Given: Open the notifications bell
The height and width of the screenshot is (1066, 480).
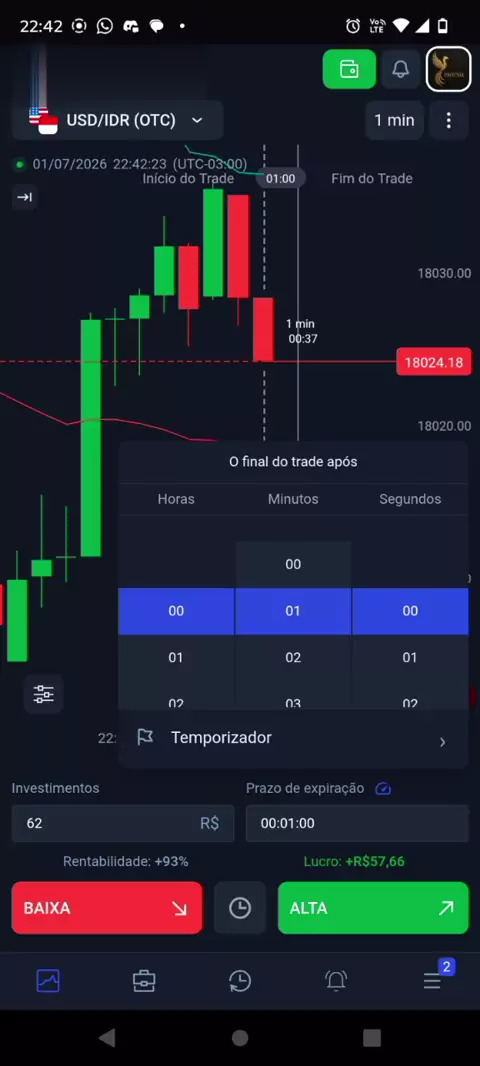Looking at the screenshot, I should 400,69.
